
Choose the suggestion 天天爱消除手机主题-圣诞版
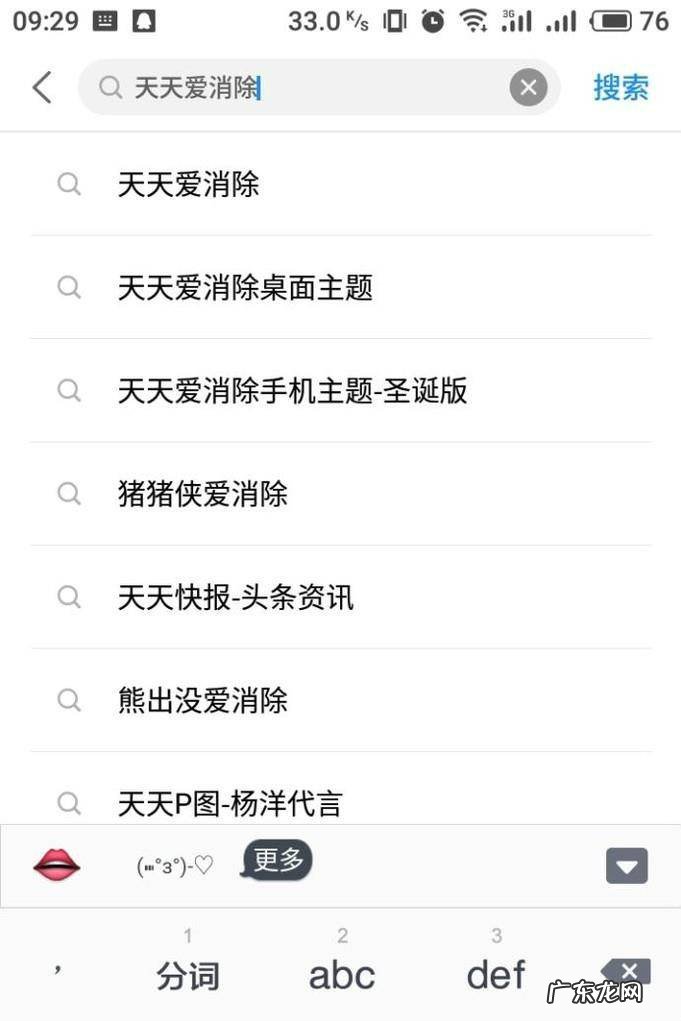pos(292,391)
